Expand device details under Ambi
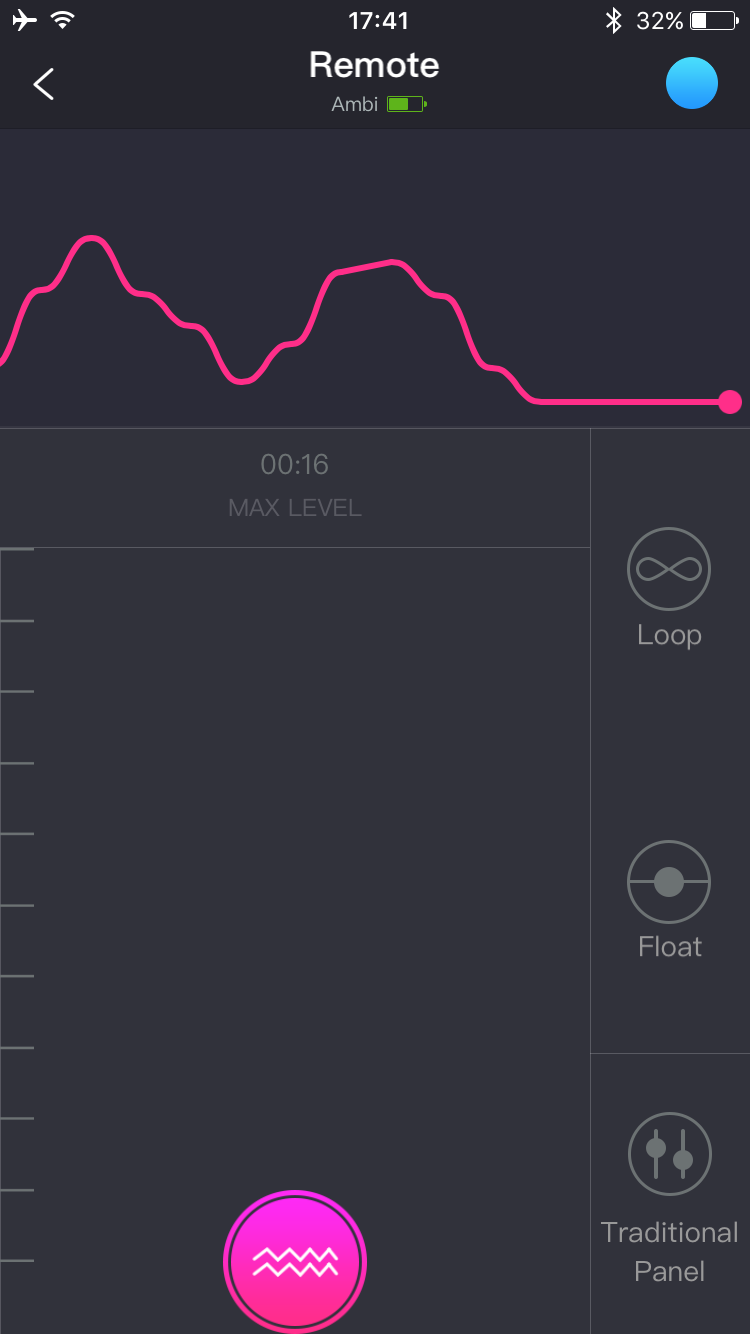 coord(380,103)
